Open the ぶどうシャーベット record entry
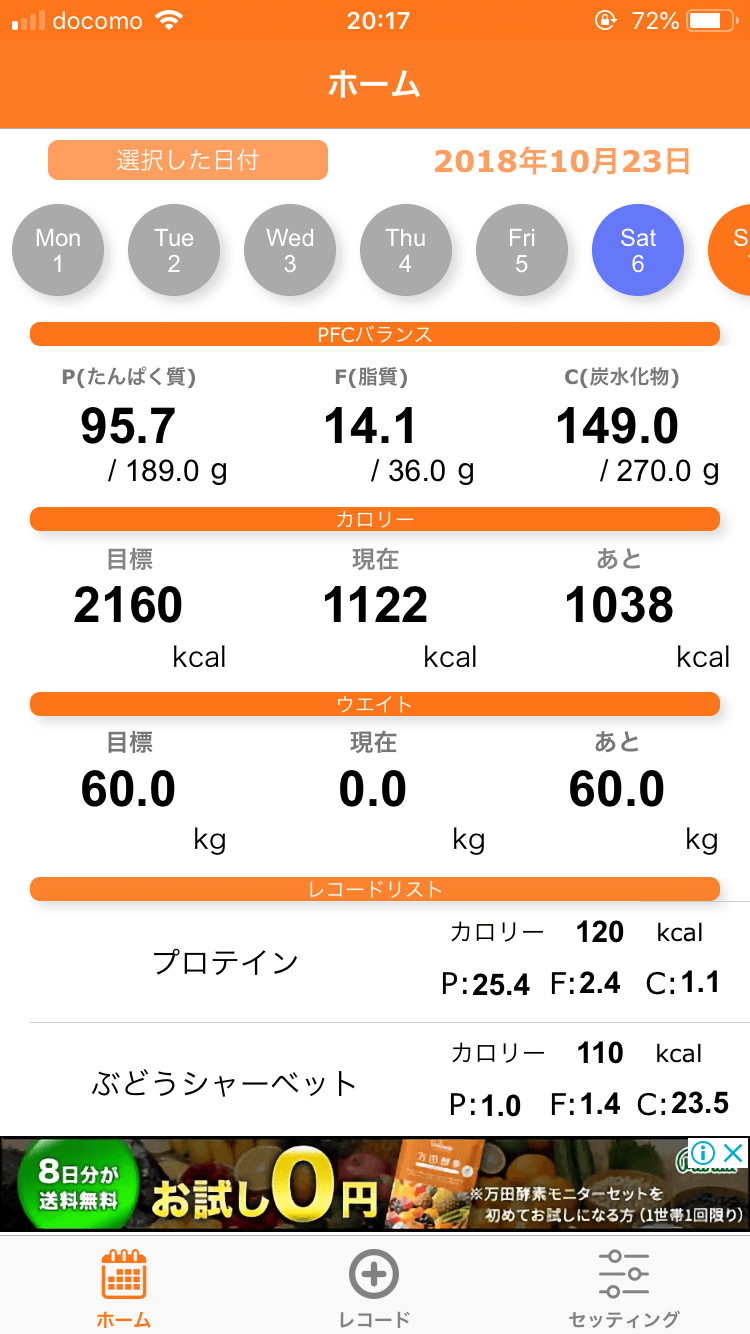The width and height of the screenshot is (750, 1334). 226,1083
